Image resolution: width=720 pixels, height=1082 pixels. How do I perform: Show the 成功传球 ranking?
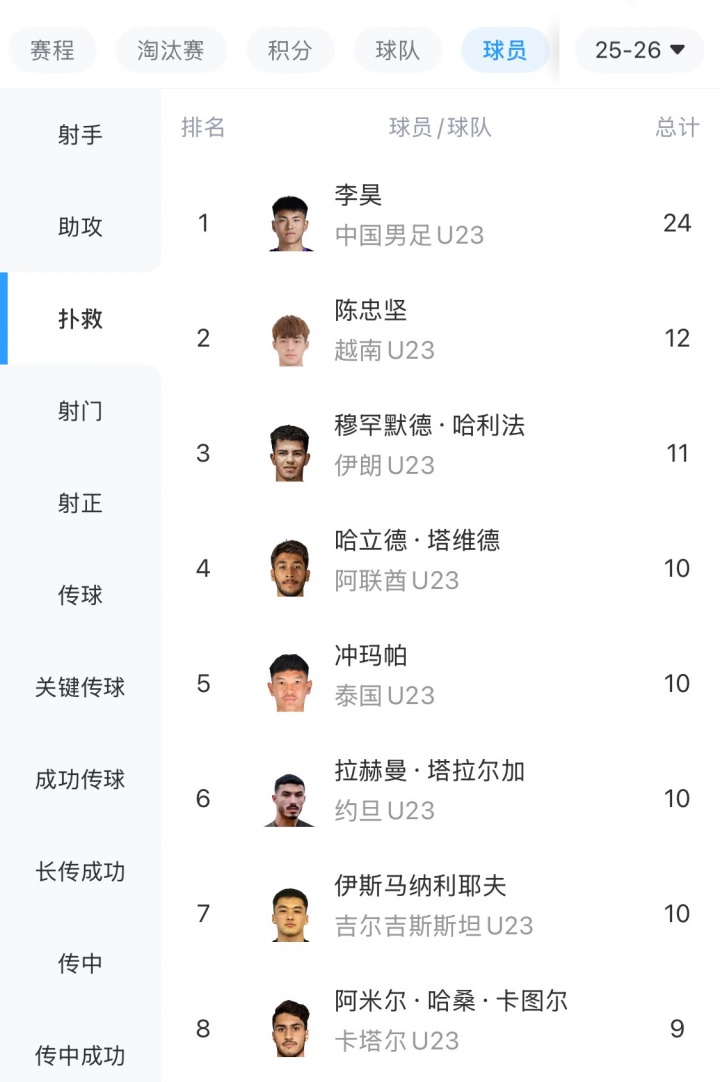(80, 779)
